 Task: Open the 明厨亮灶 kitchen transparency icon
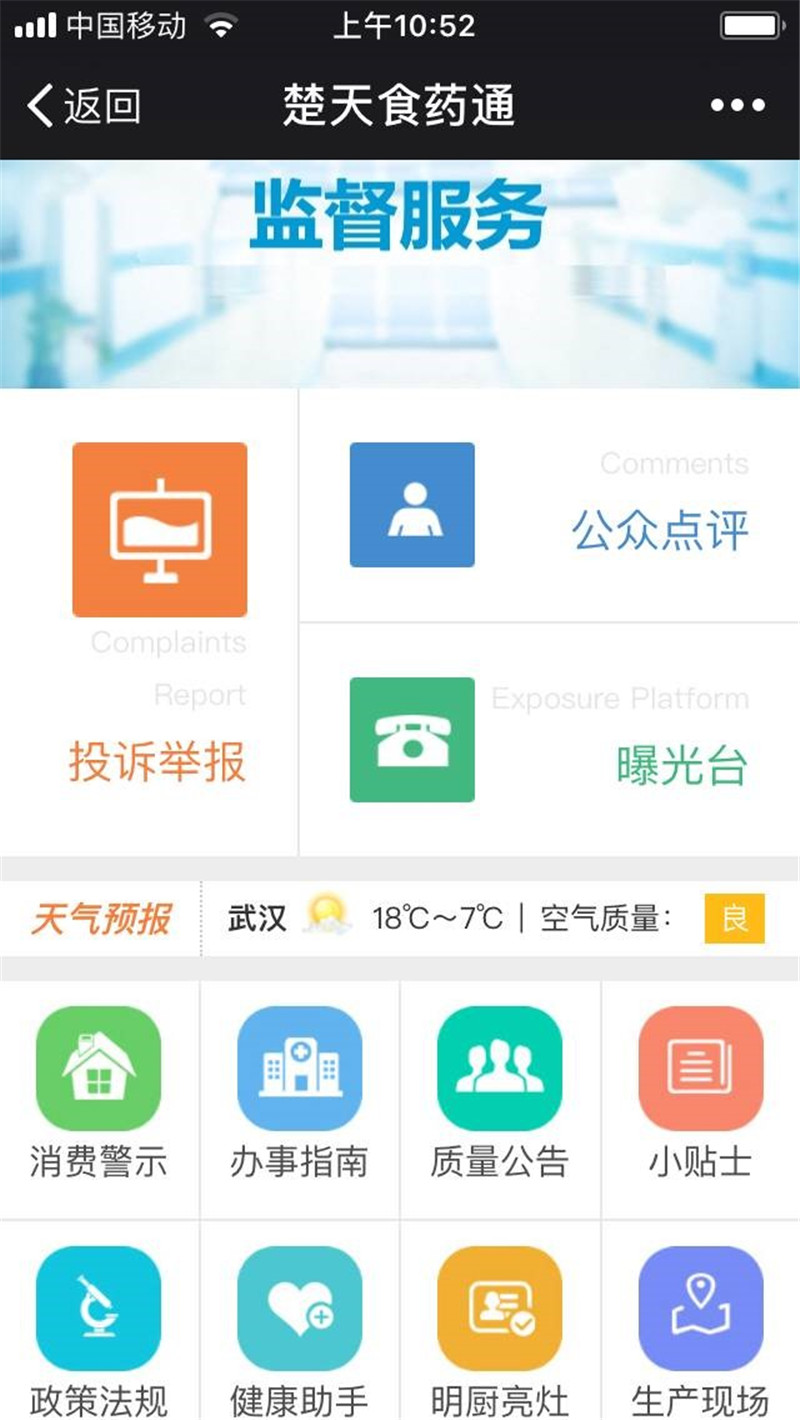499,1305
